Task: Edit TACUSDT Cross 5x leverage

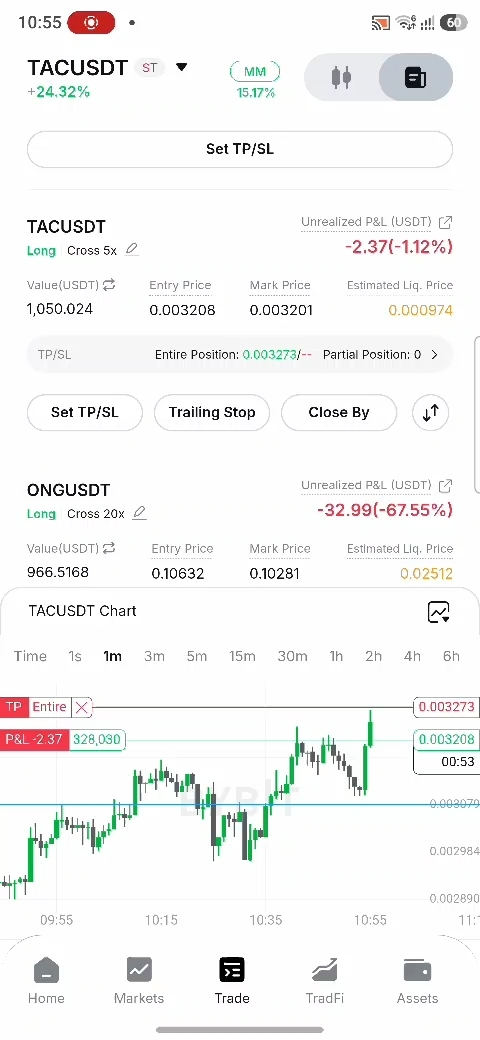Action: [x=132, y=249]
